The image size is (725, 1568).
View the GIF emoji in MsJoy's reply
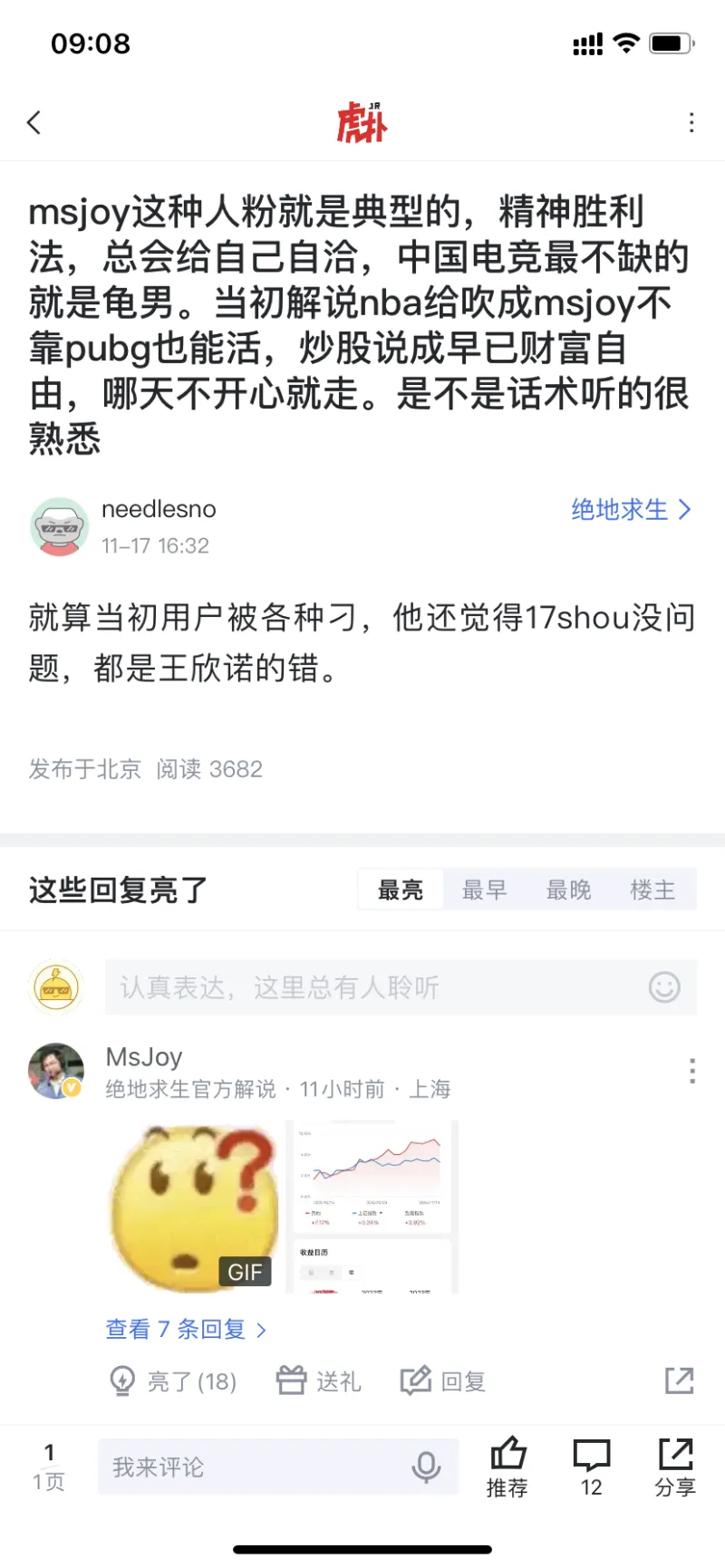193,1207
